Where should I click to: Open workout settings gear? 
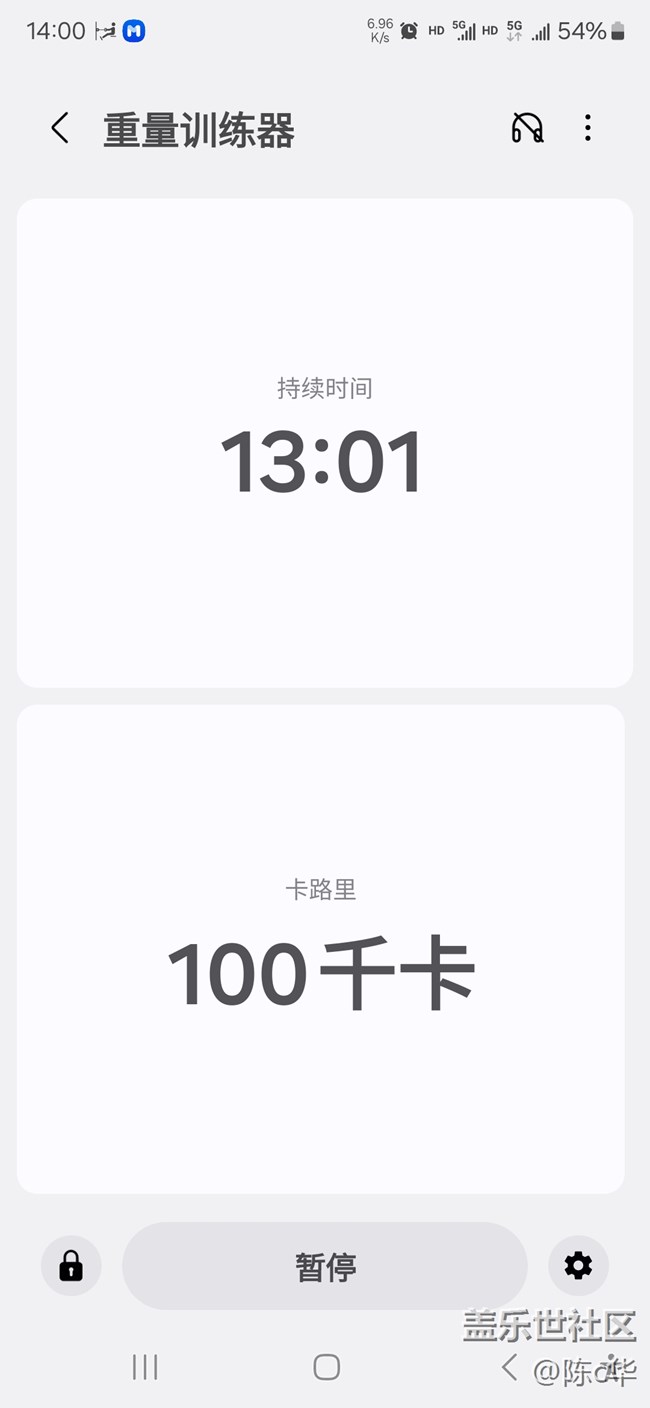point(578,1266)
